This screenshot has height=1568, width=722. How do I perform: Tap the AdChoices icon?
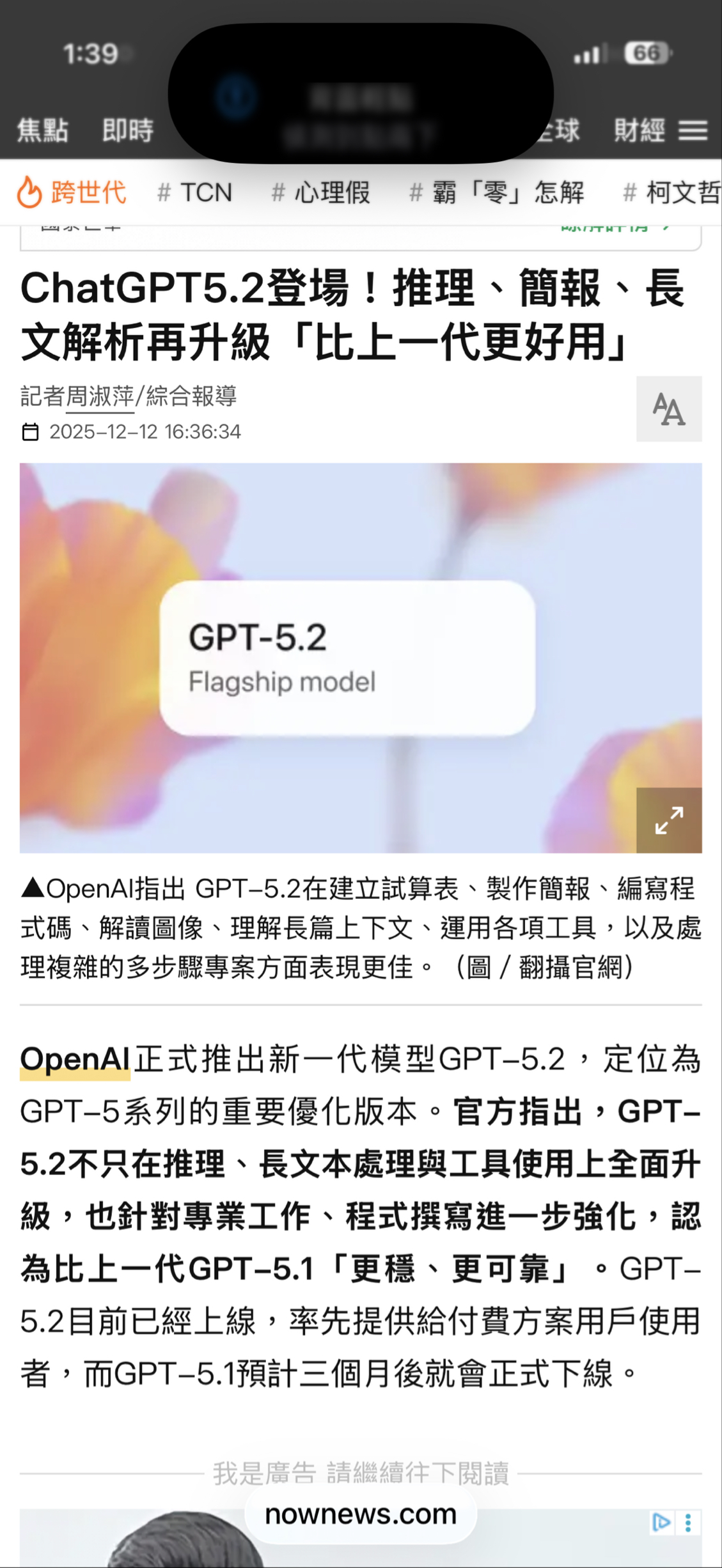(661, 1523)
